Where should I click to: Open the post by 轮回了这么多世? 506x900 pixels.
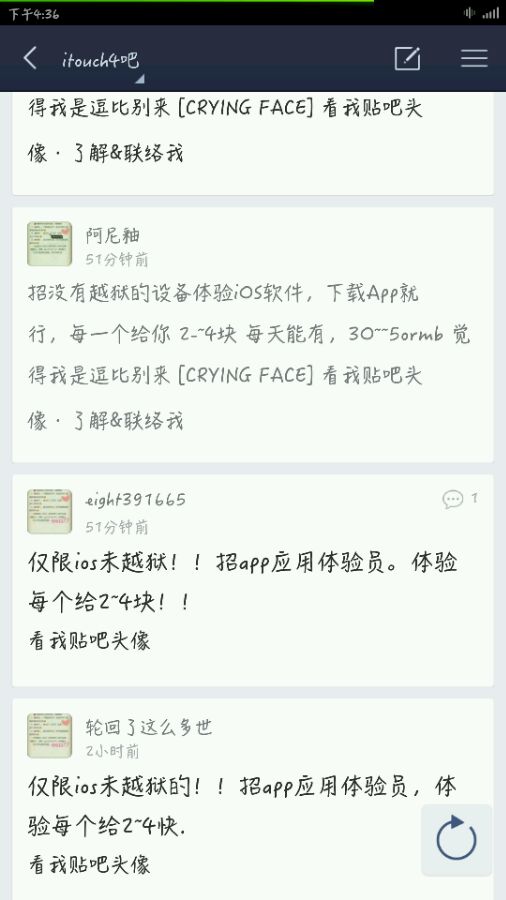click(x=252, y=799)
